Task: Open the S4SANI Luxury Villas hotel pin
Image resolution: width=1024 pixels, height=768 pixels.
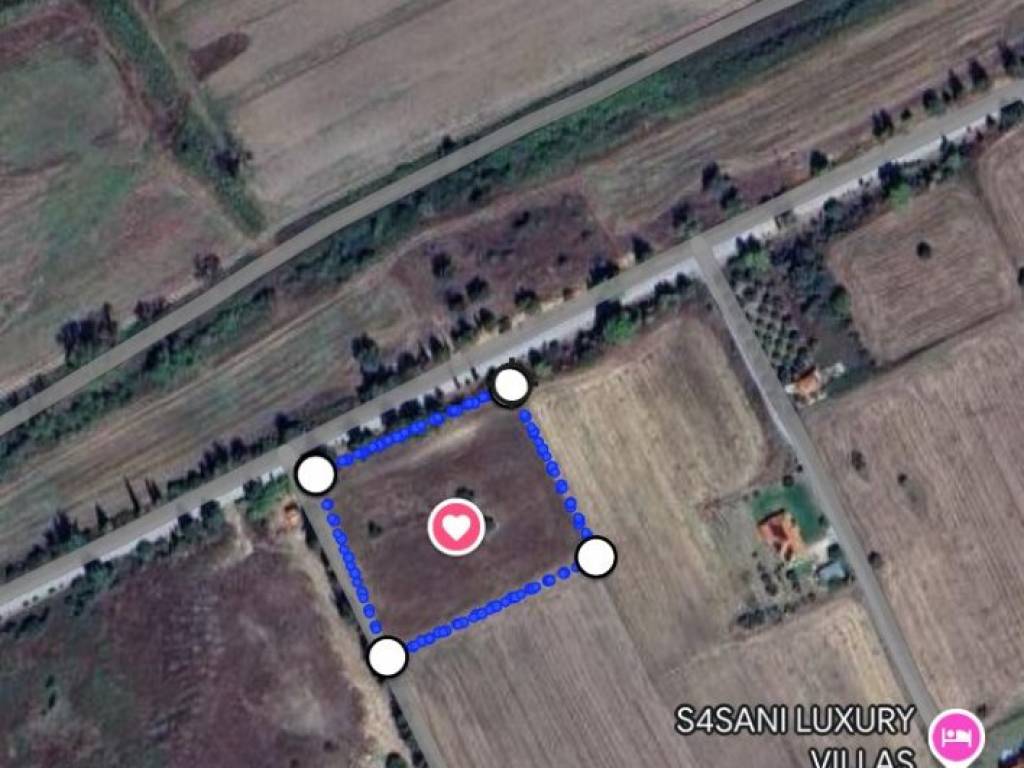Action: [957, 737]
